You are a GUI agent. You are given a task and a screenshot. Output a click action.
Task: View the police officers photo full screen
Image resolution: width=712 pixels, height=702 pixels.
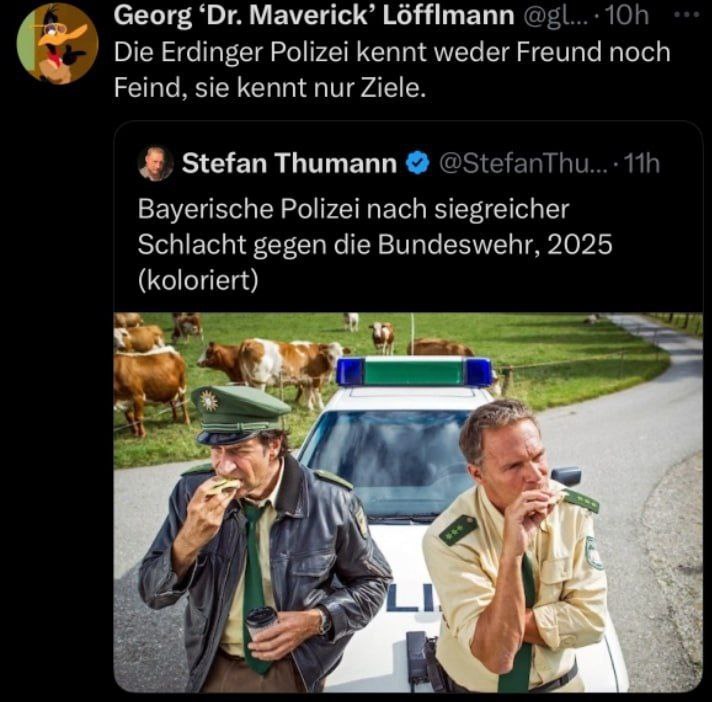point(407,500)
